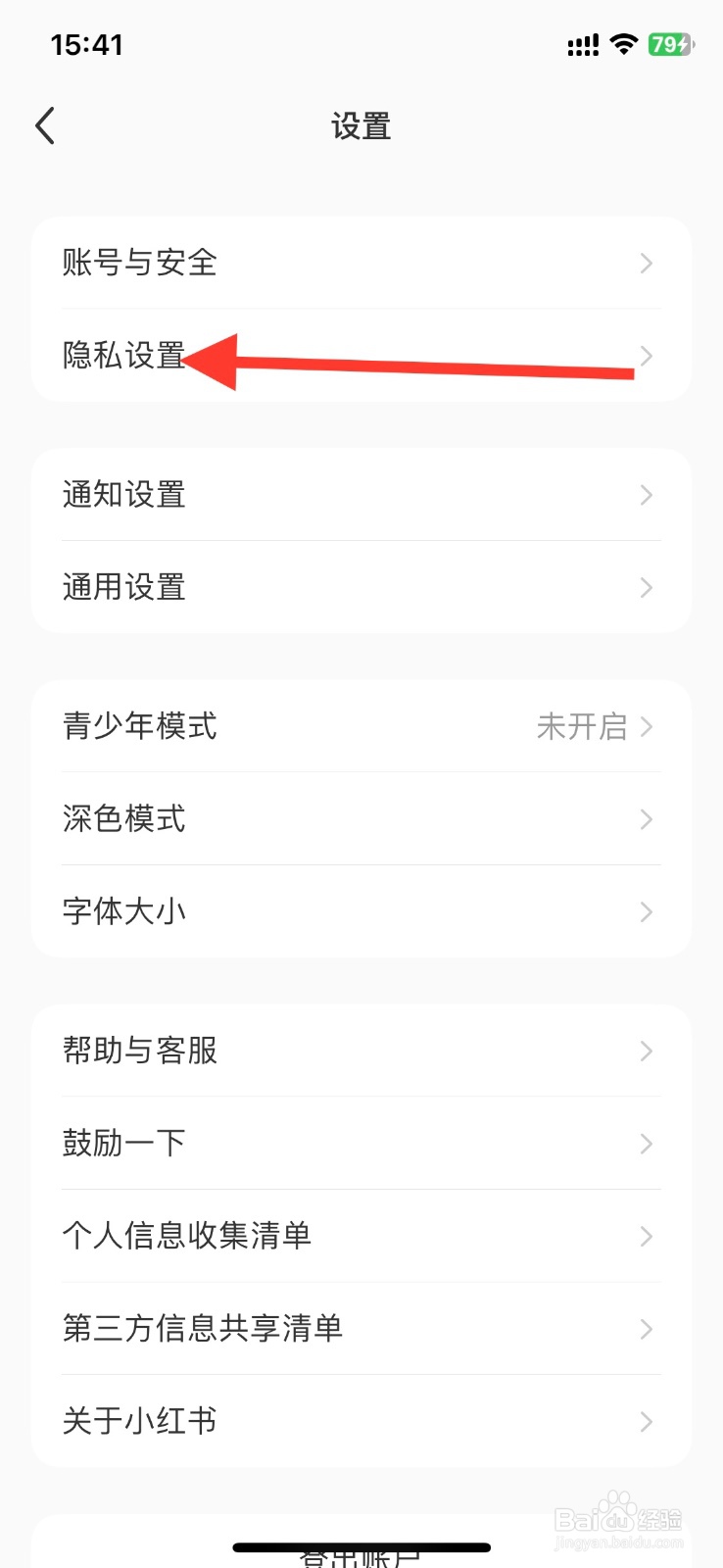Open 深色模式 options
The width and height of the screenshot is (723, 1568).
pyautogui.click(x=361, y=818)
